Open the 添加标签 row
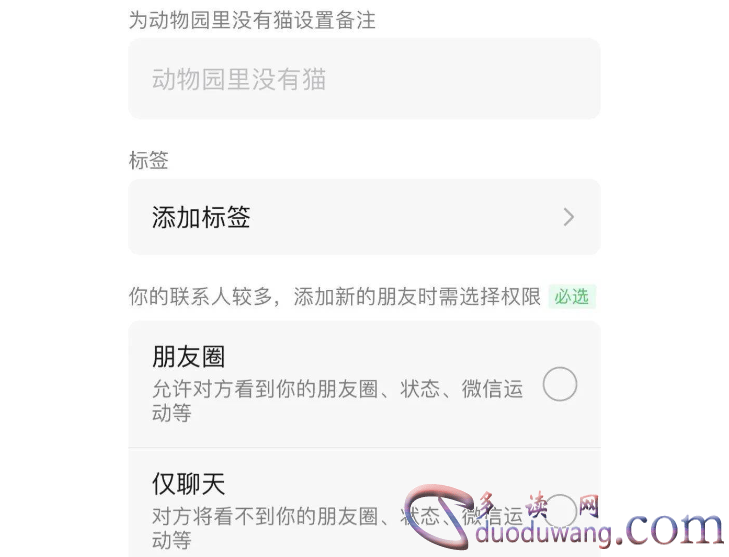The height and width of the screenshot is (557, 729). [x=363, y=217]
